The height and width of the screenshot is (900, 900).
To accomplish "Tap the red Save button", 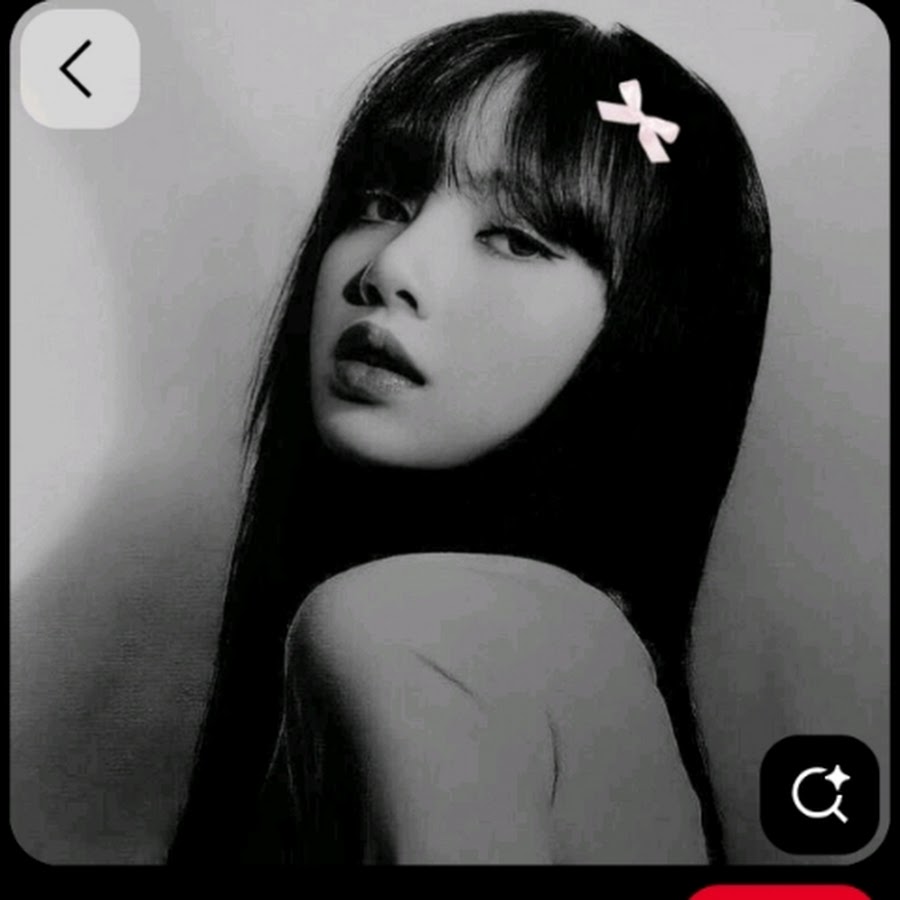I will (x=779, y=892).
